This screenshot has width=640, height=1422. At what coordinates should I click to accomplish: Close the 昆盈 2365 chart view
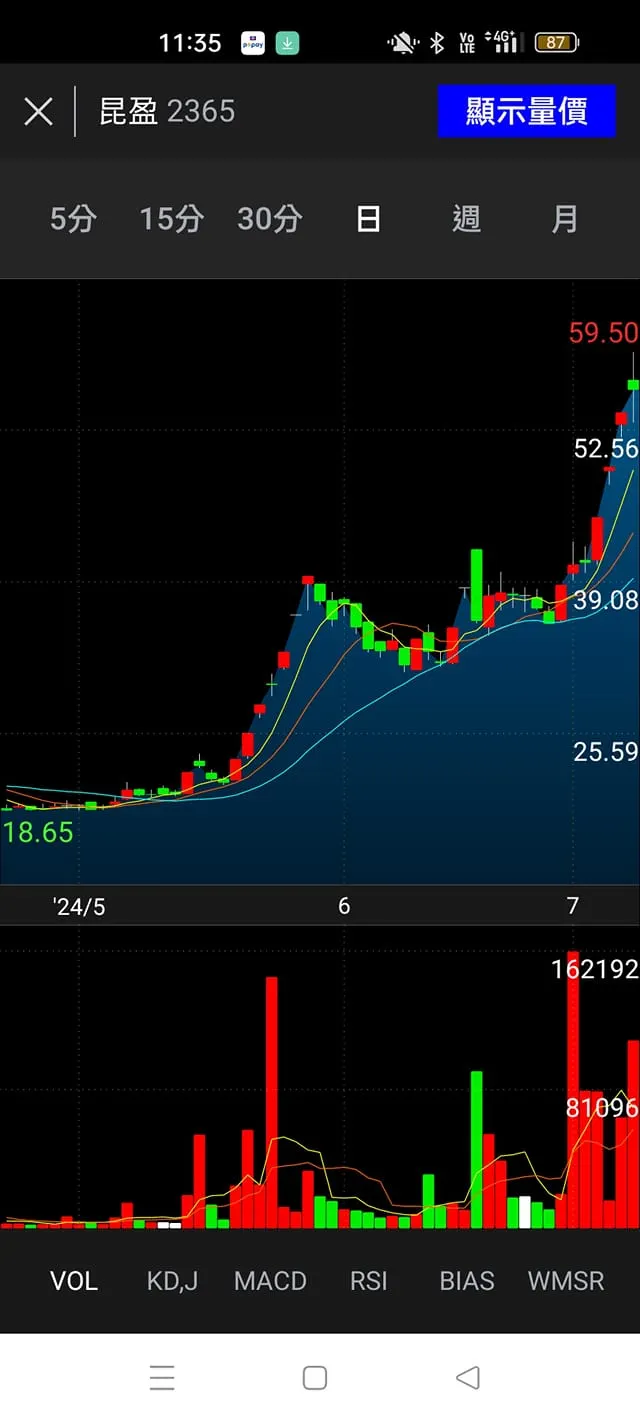pyautogui.click(x=38, y=111)
